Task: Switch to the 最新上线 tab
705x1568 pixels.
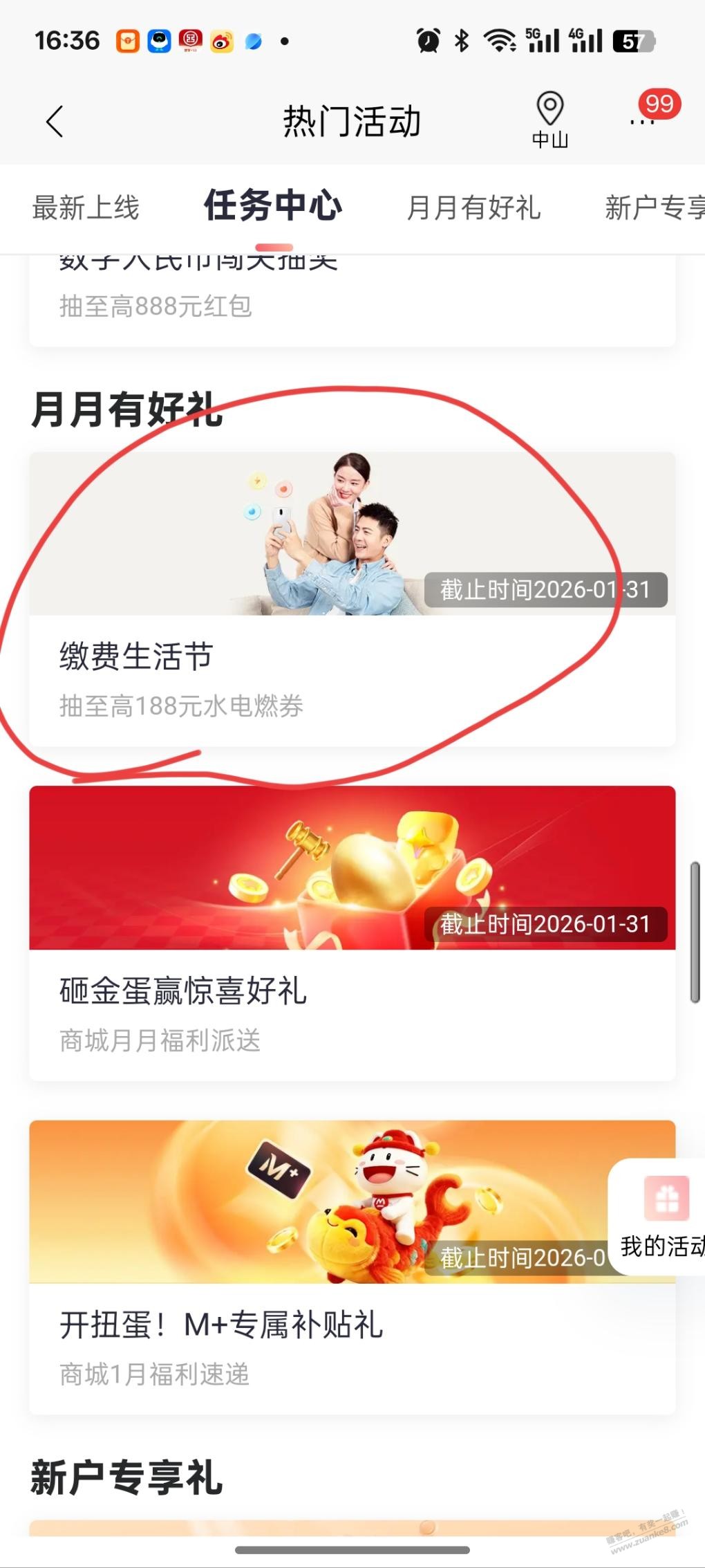Action: (86, 207)
